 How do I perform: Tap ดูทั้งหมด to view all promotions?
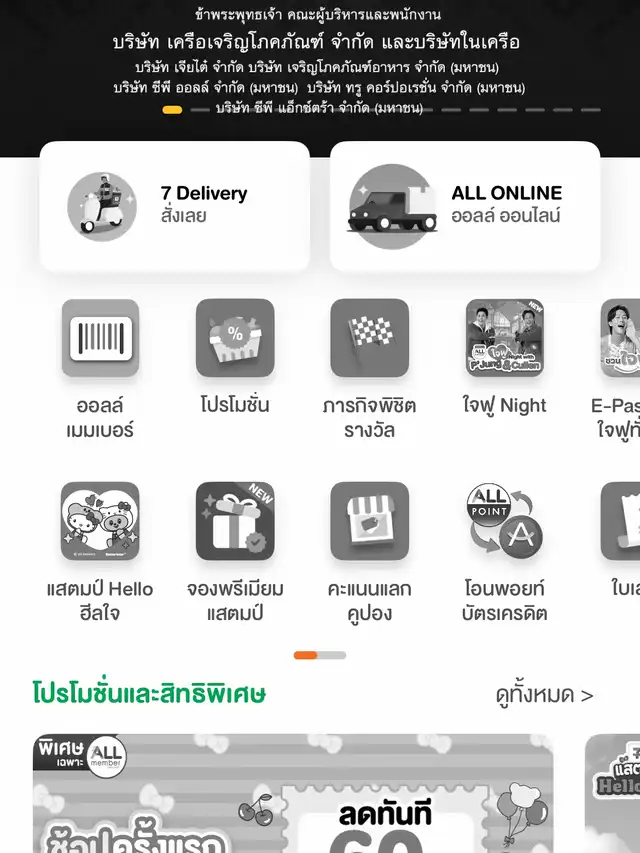point(543,695)
